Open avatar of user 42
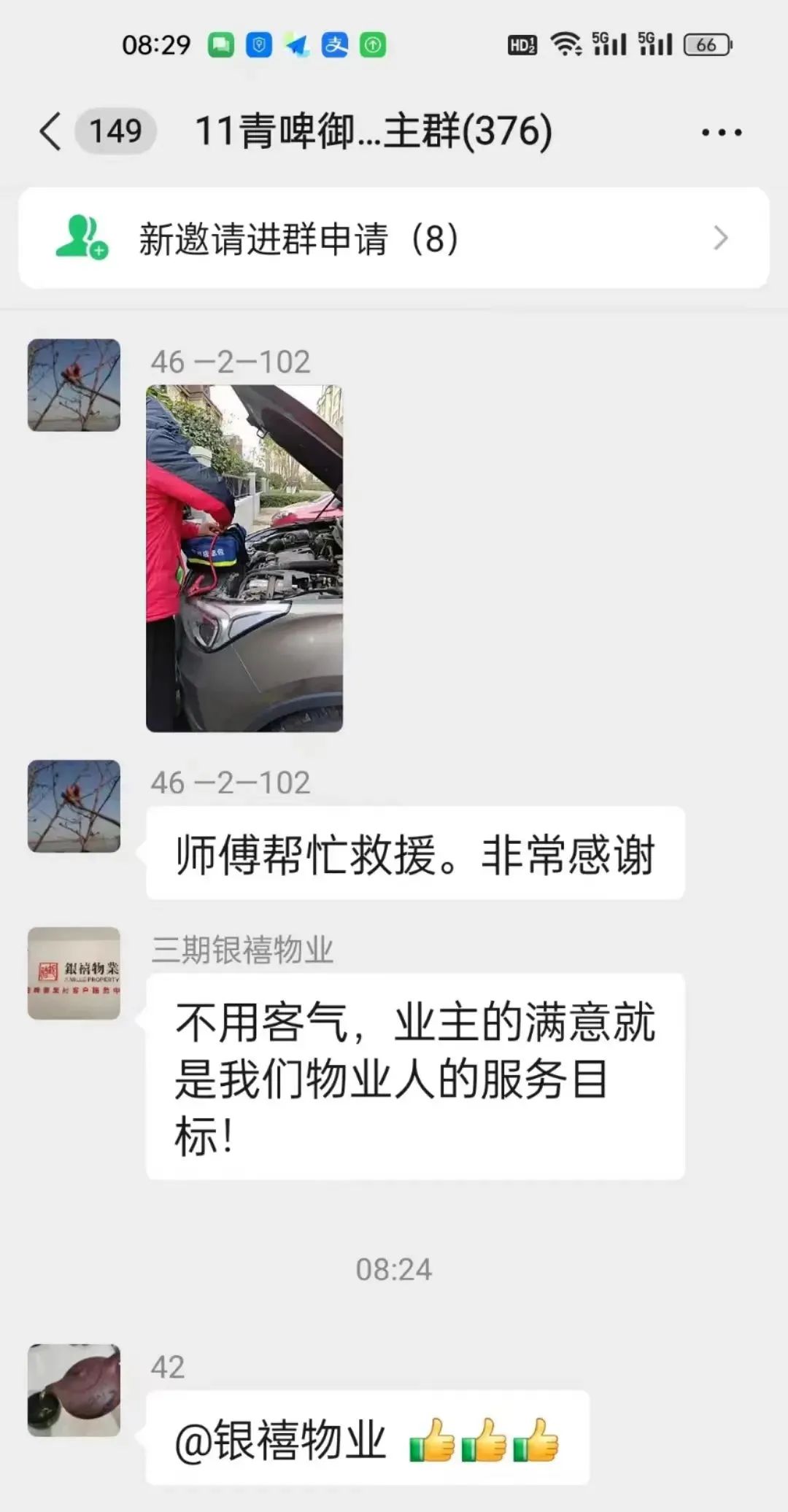 click(74, 1390)
